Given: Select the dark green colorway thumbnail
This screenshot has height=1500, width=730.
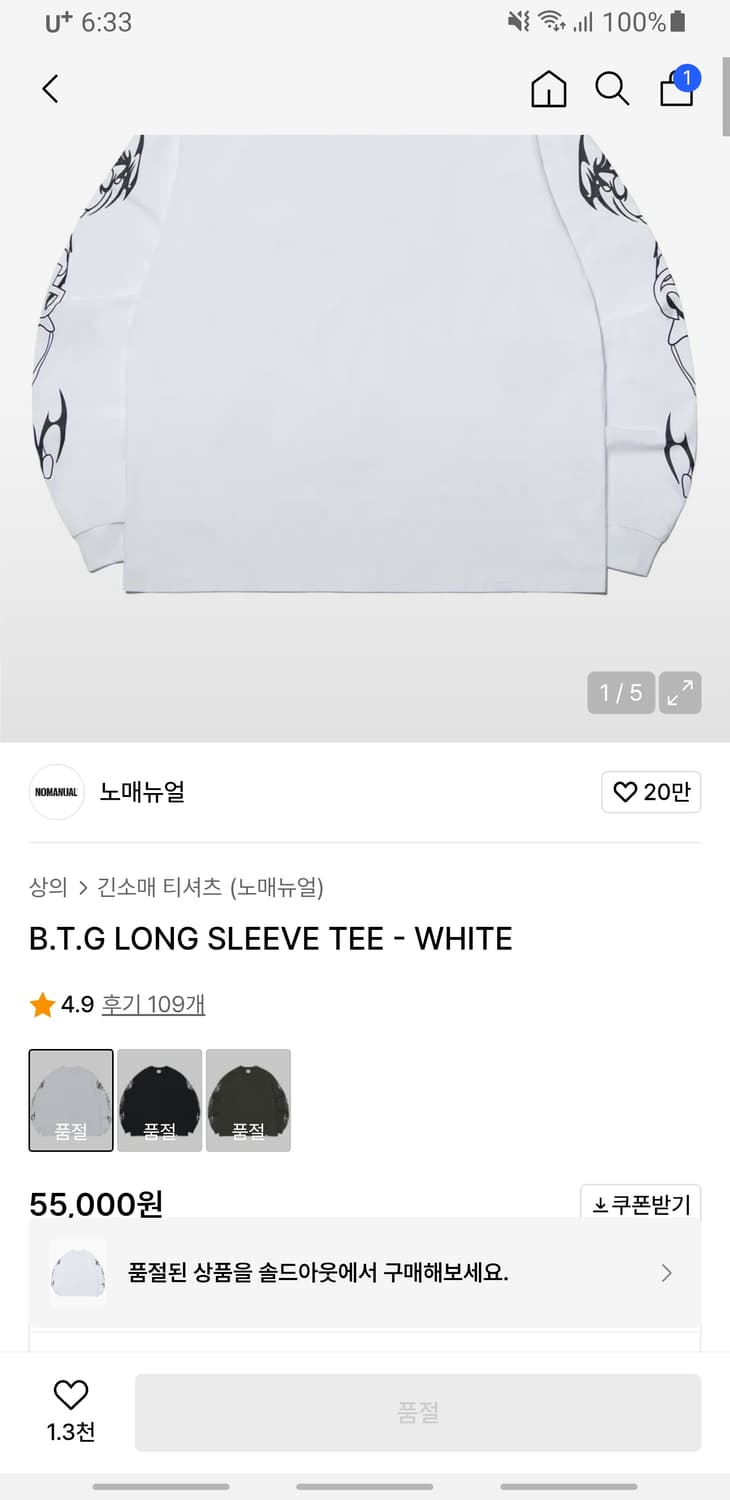Looking at the screenshot, I should (x=248, y=1099).
